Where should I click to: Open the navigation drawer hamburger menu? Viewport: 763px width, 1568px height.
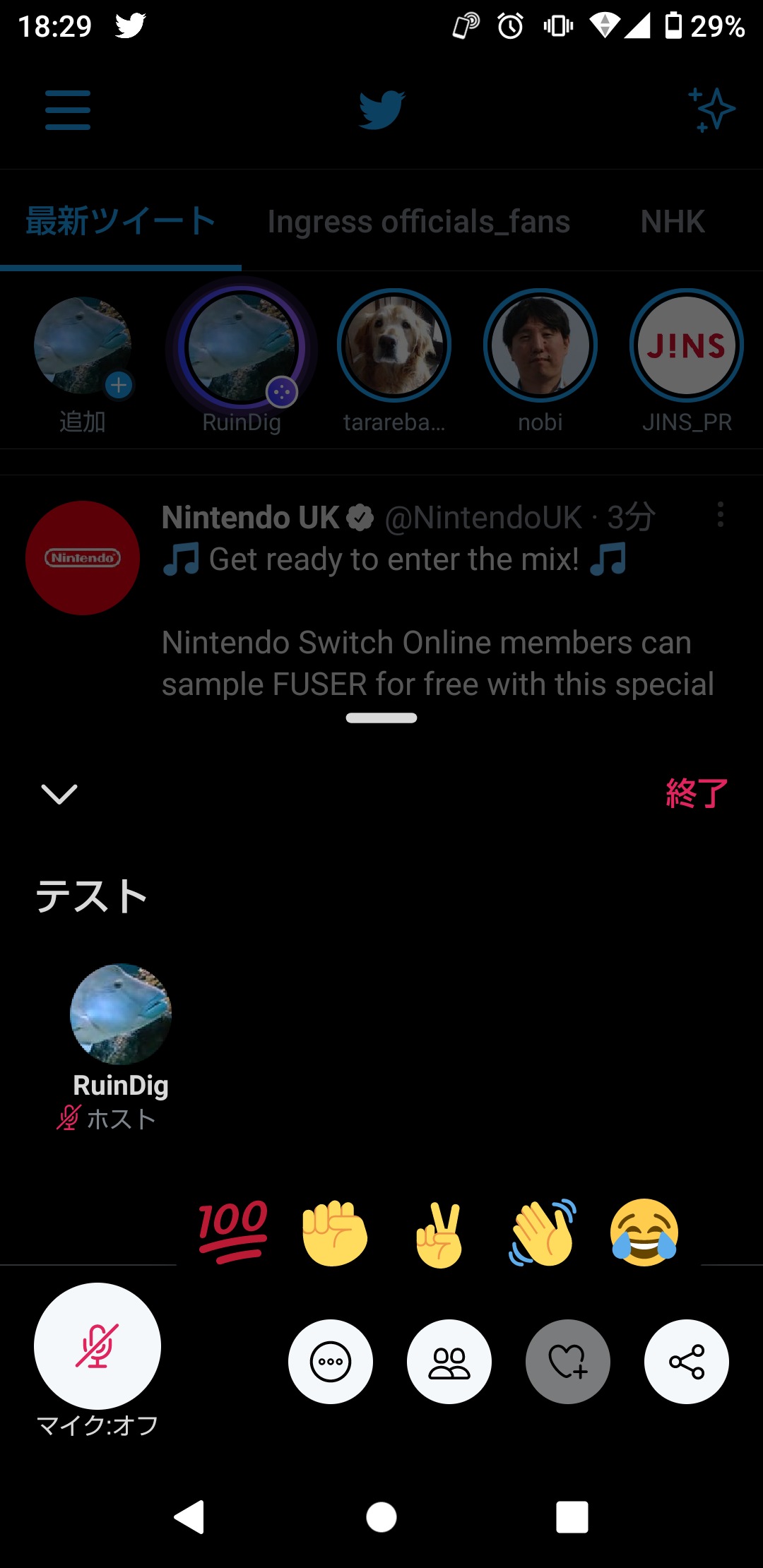click(x=67, y=109)
